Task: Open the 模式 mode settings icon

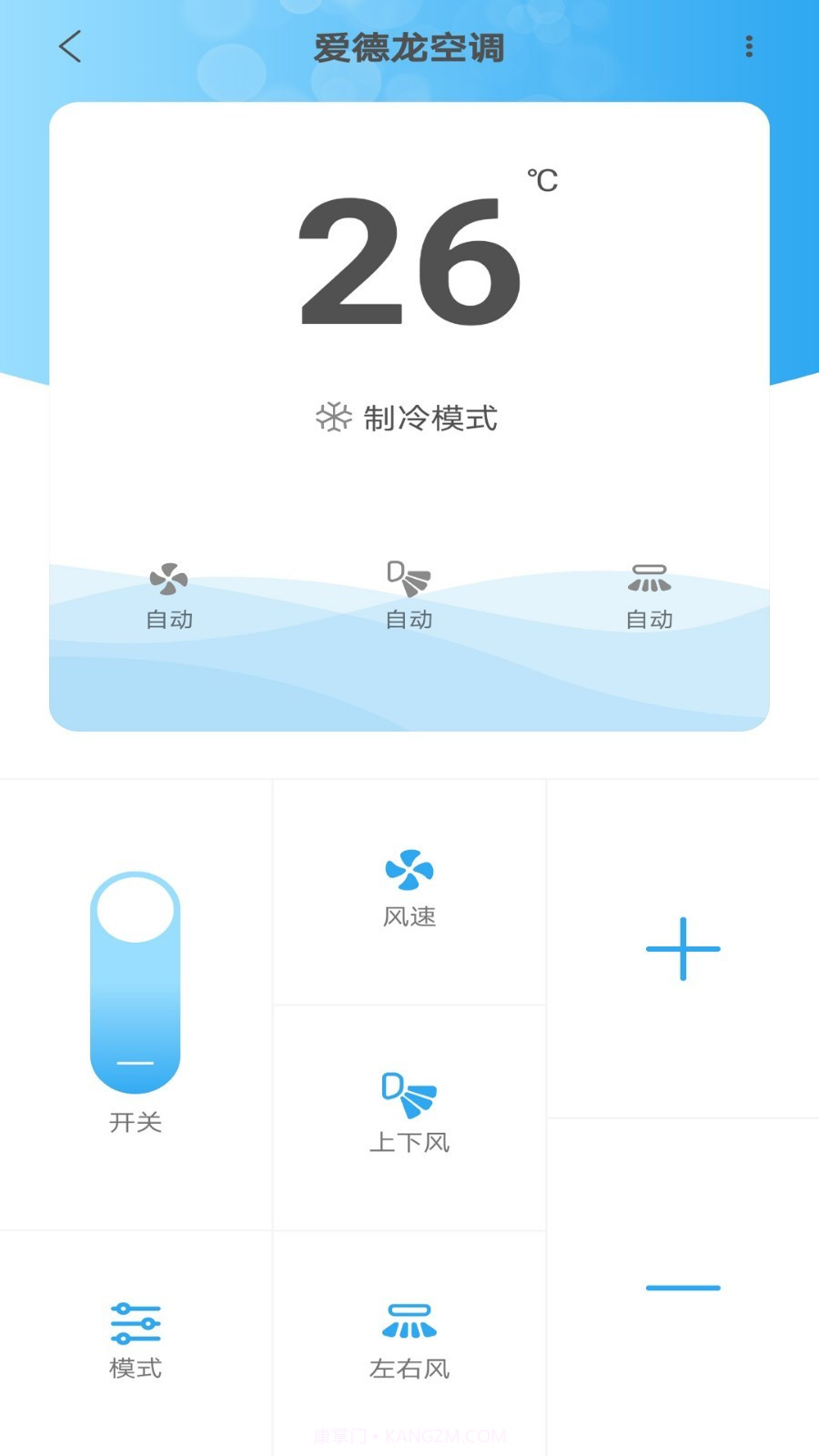Action: [135, 1324]
